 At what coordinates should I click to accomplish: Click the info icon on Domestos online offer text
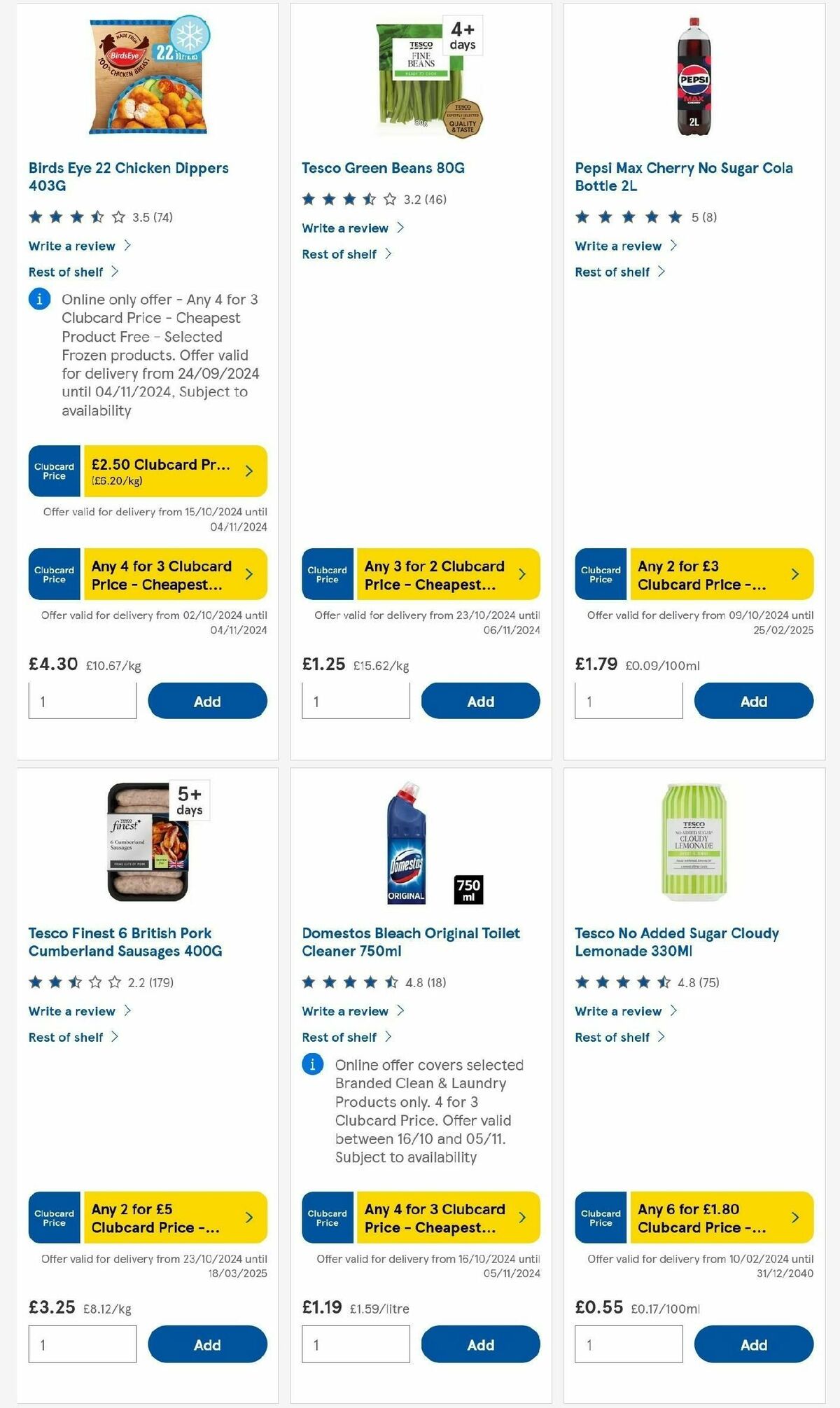pos(312,1065)
